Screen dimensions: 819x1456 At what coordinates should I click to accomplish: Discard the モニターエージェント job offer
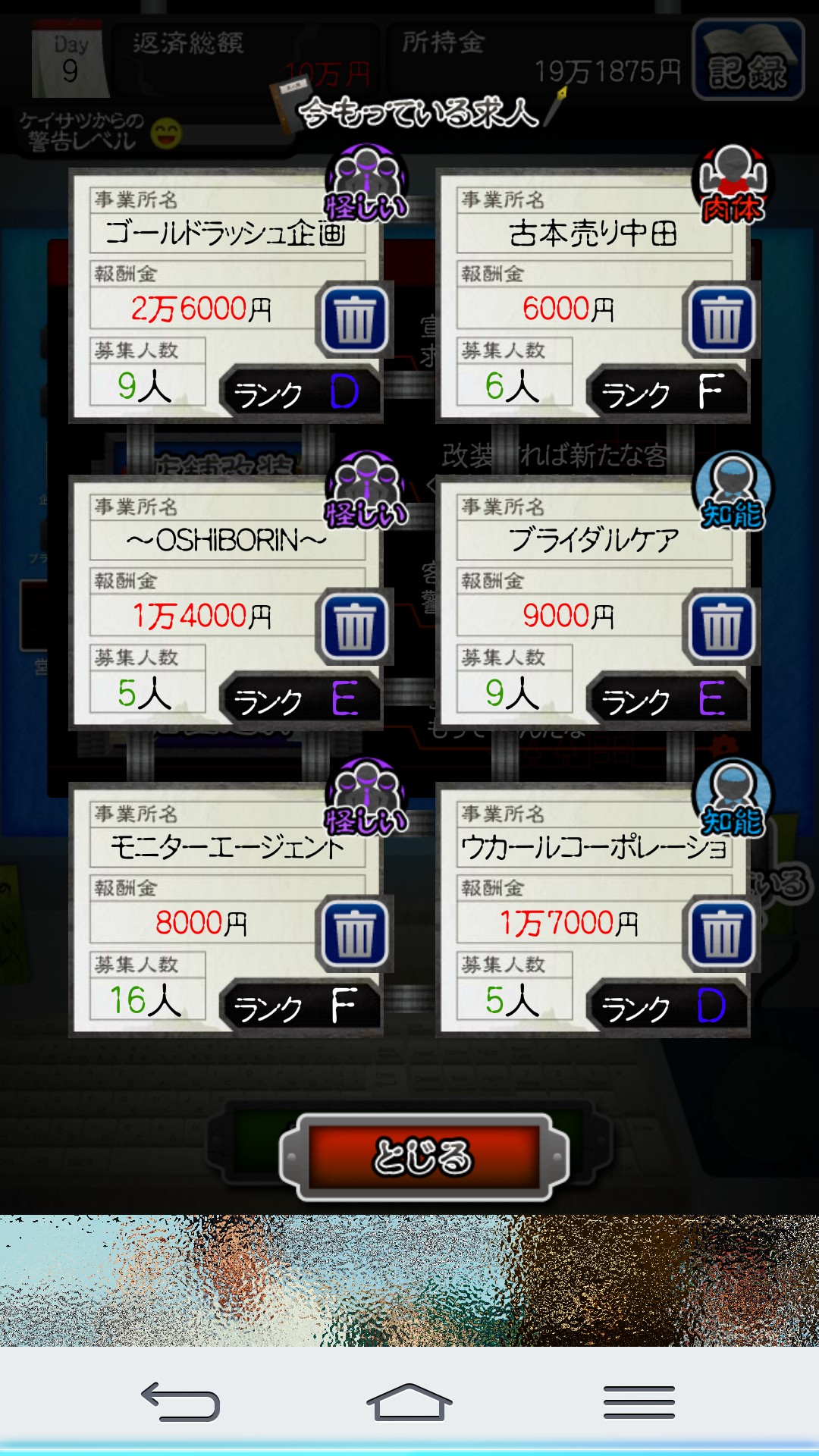click(x=355, y=934)
